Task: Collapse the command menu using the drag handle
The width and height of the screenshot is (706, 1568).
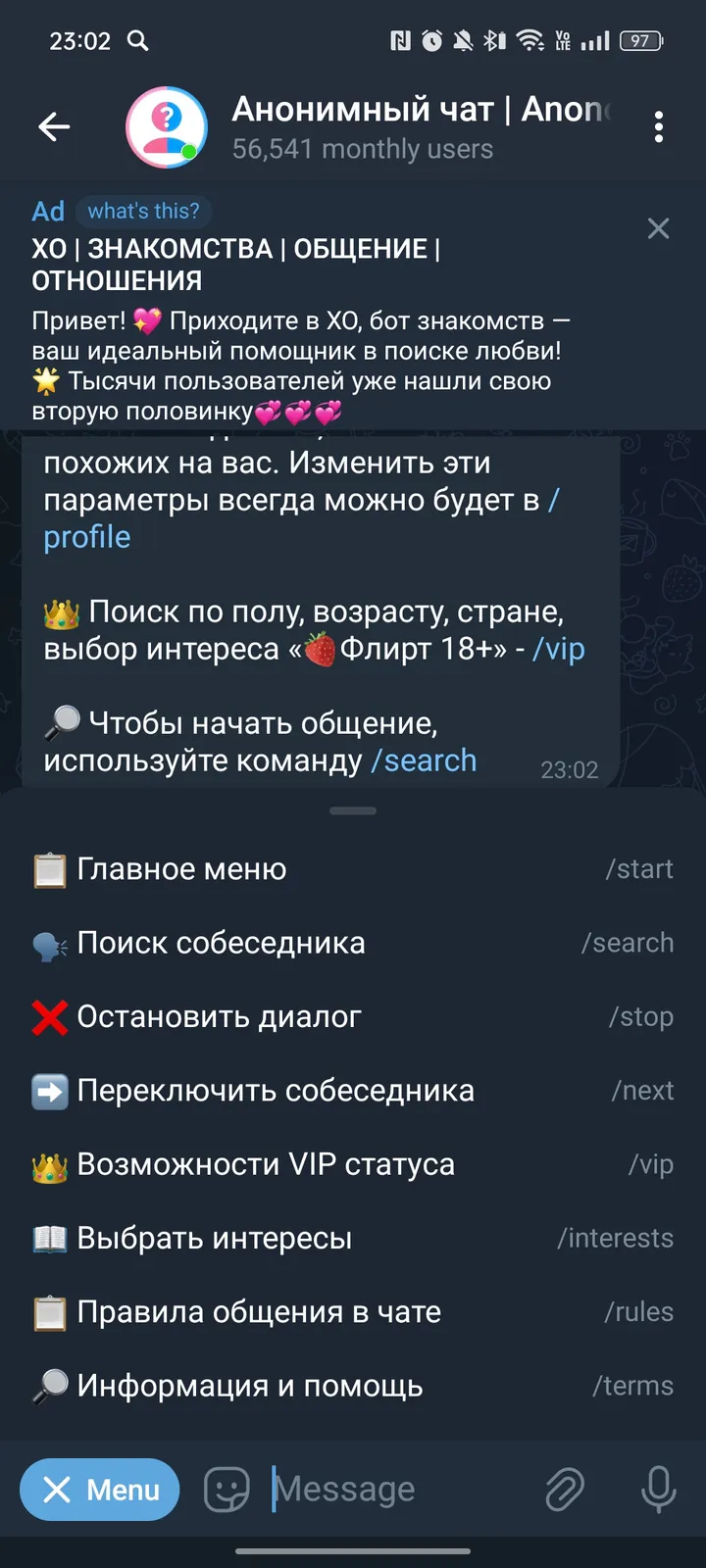Action: coord(352,810)
